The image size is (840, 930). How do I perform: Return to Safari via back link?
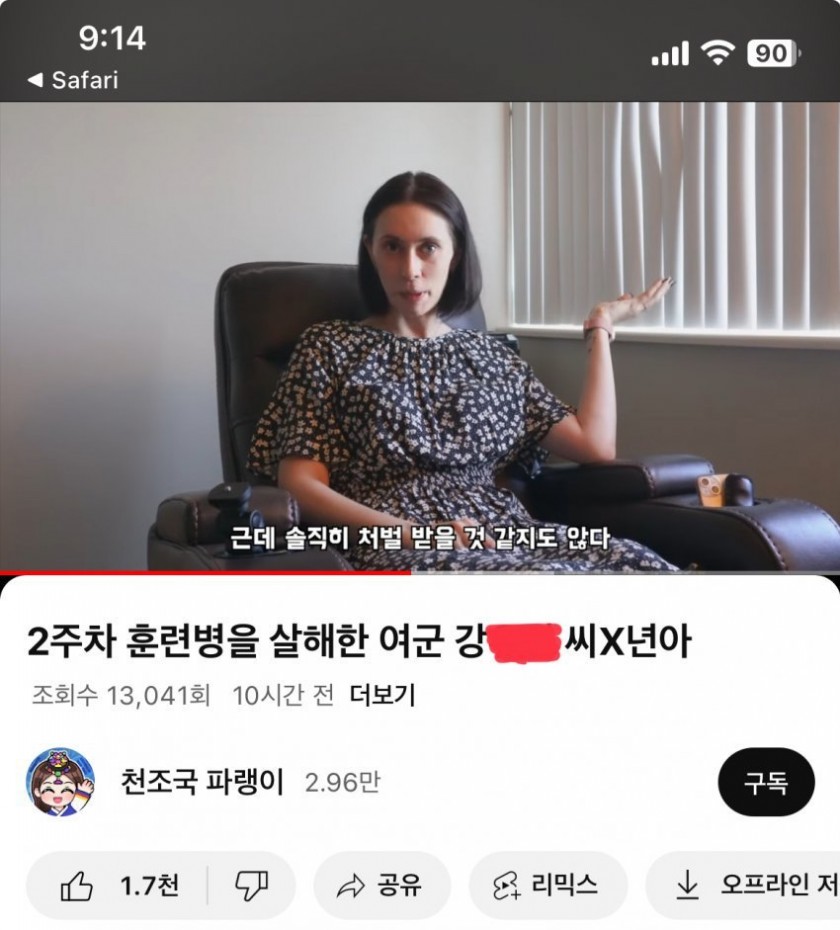(72, 80)
